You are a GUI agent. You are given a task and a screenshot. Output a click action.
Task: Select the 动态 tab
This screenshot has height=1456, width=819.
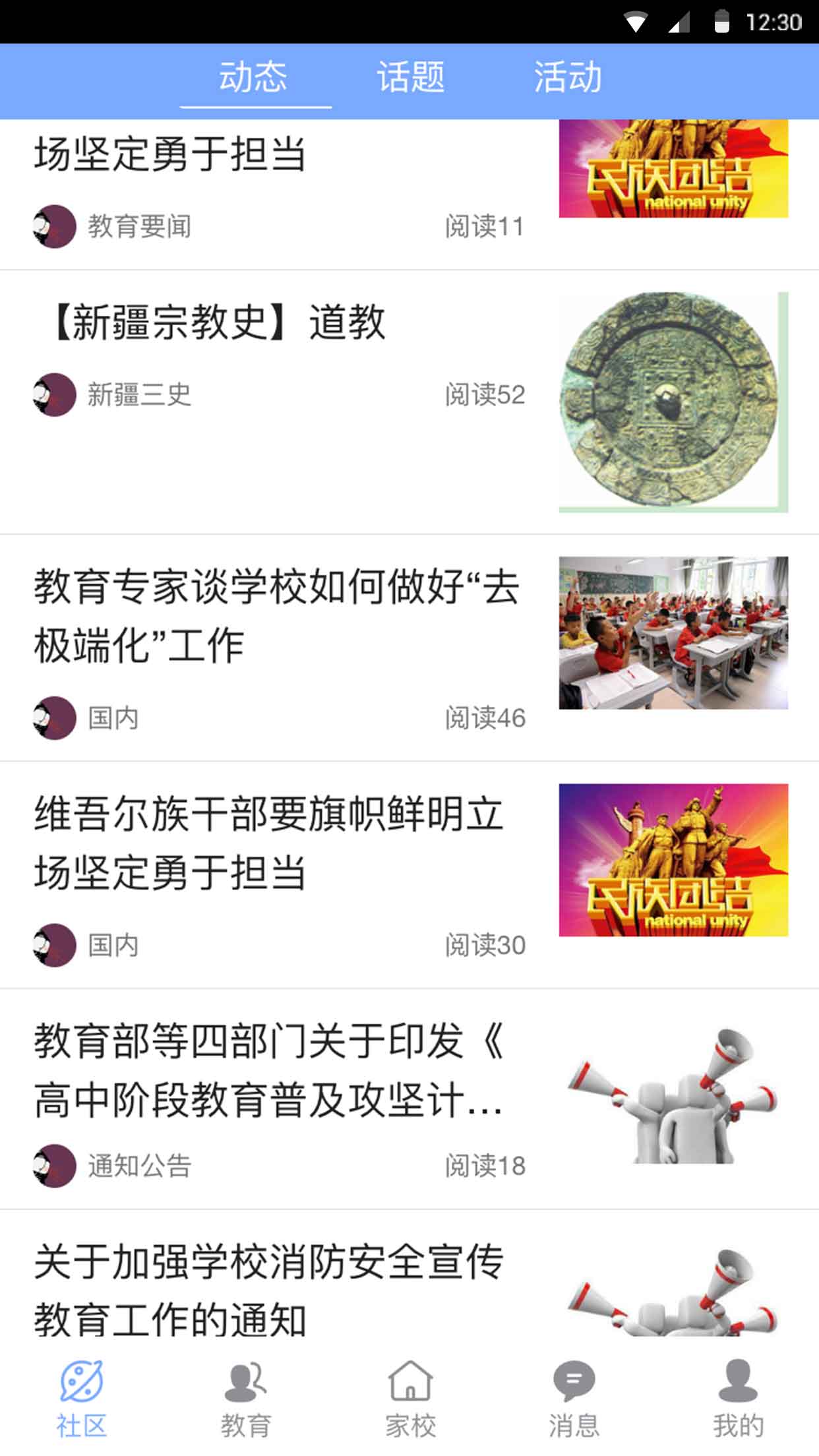[x=254, y=78]
